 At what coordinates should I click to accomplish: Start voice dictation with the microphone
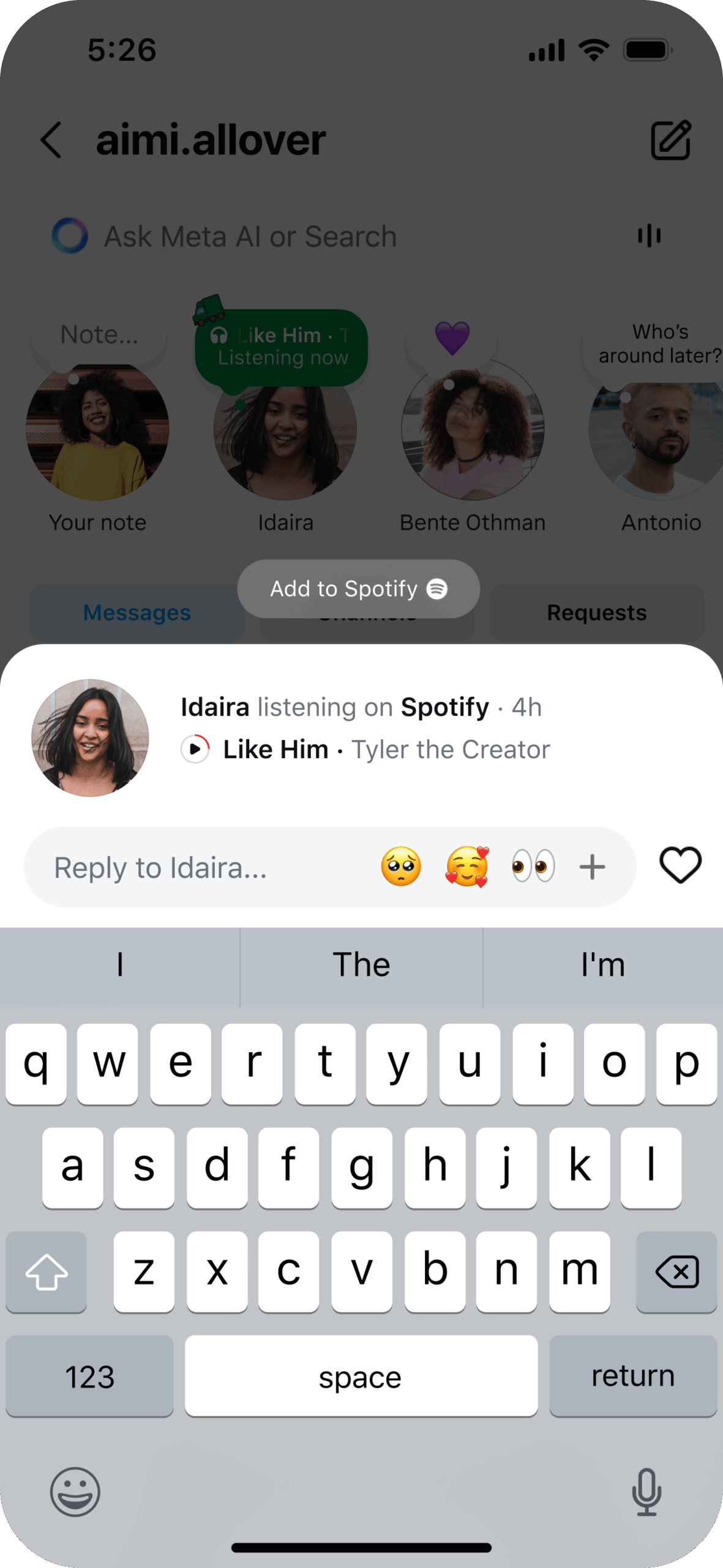(646, 1491)
